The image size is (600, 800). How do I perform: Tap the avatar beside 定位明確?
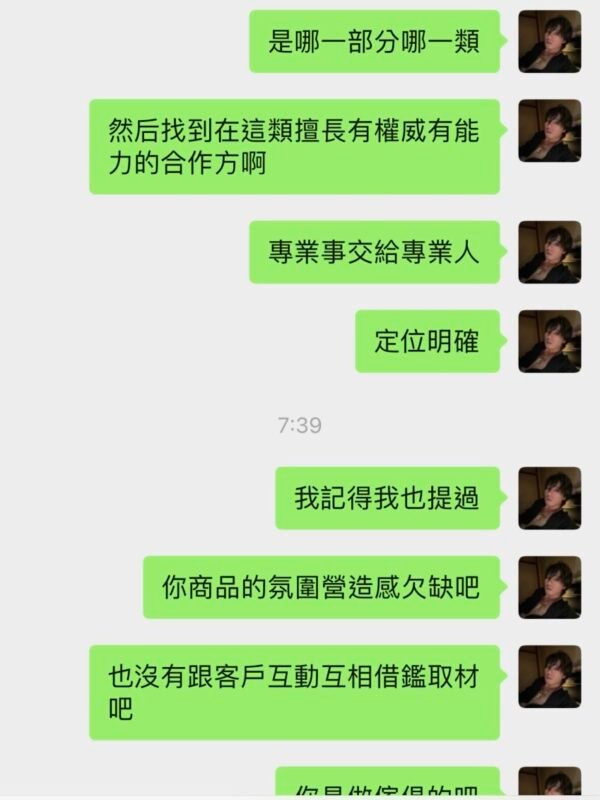(x=549, y=341)
